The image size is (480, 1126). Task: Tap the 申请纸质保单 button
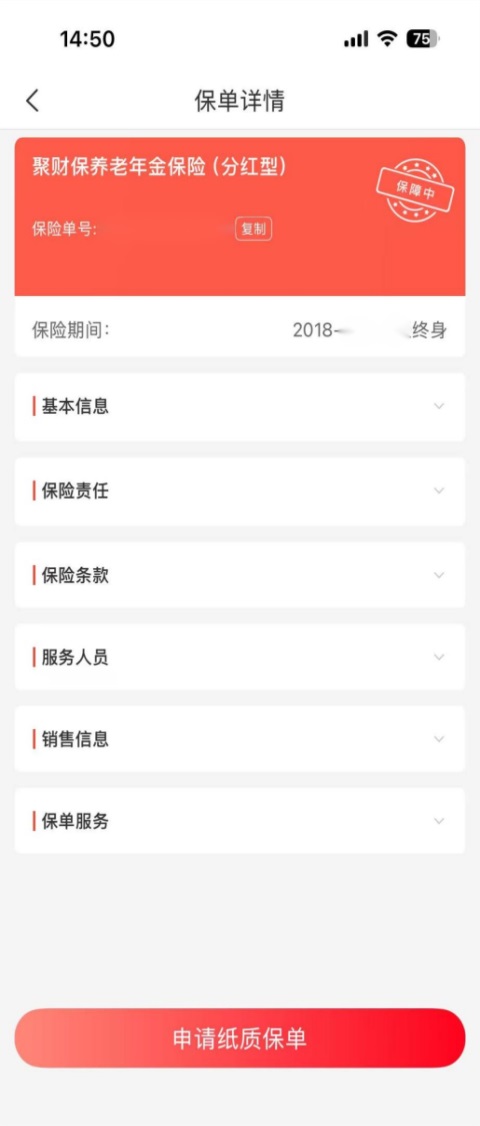click(x=240, y=1038)
